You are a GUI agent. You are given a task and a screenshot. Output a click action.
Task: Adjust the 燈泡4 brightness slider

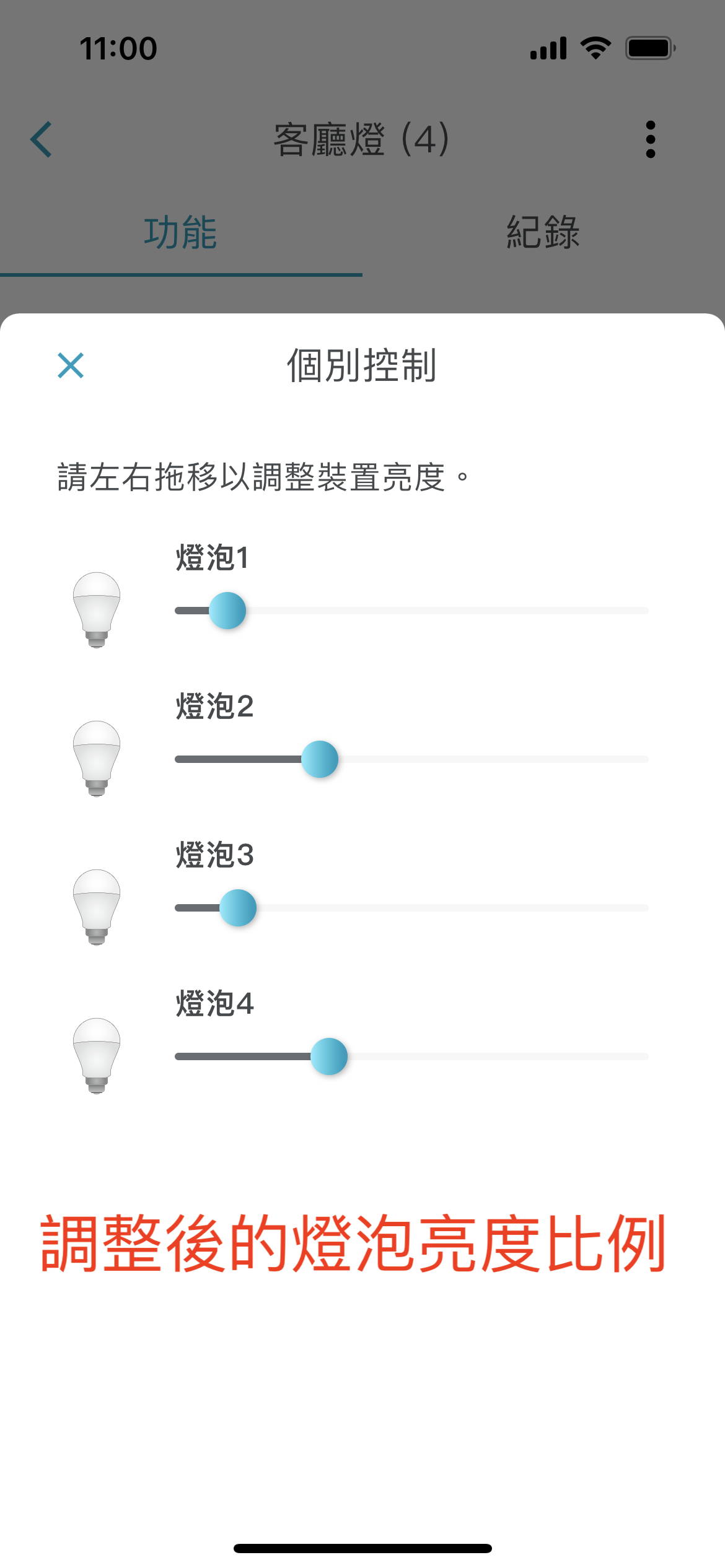click(x=411, y=1056)
